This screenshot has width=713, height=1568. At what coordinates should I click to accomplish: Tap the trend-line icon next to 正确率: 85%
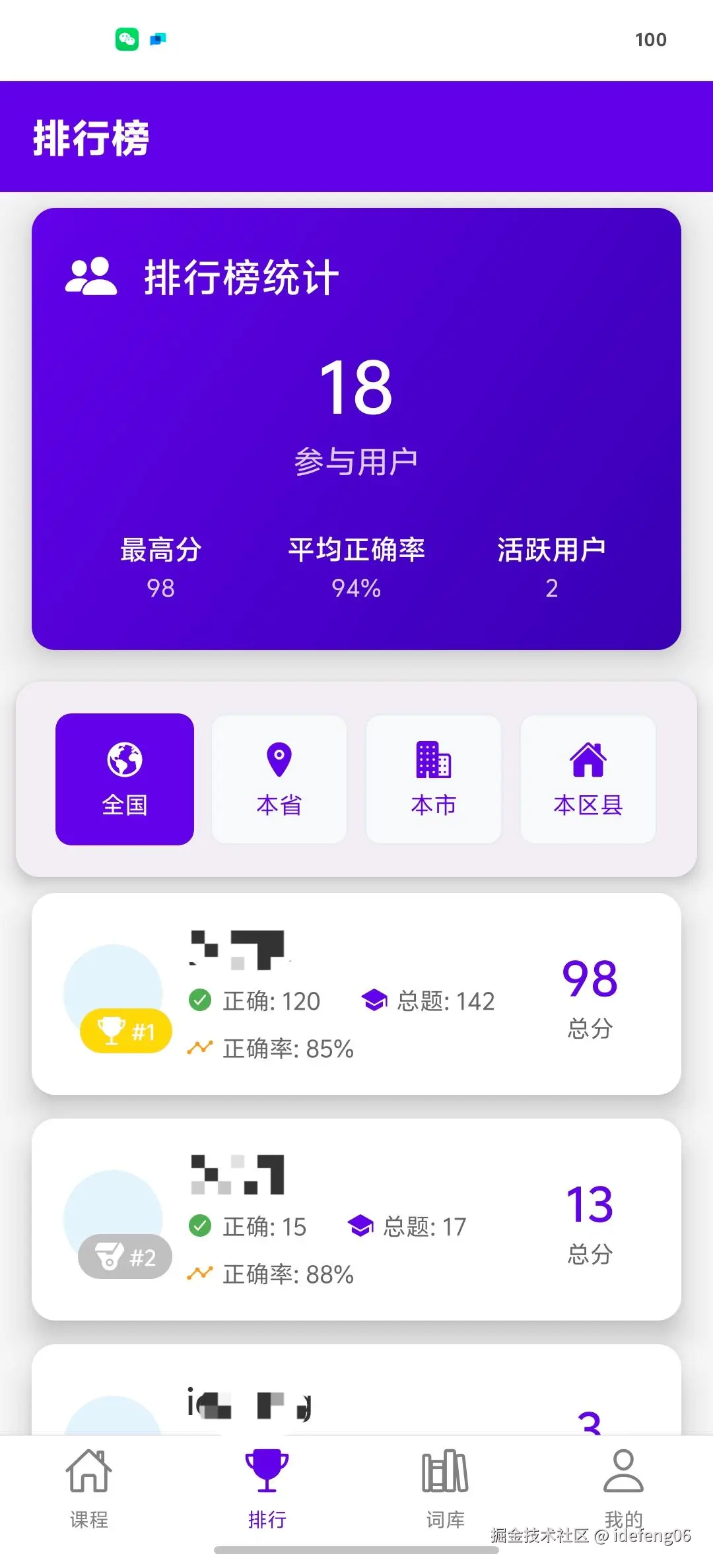[202, 1047]
